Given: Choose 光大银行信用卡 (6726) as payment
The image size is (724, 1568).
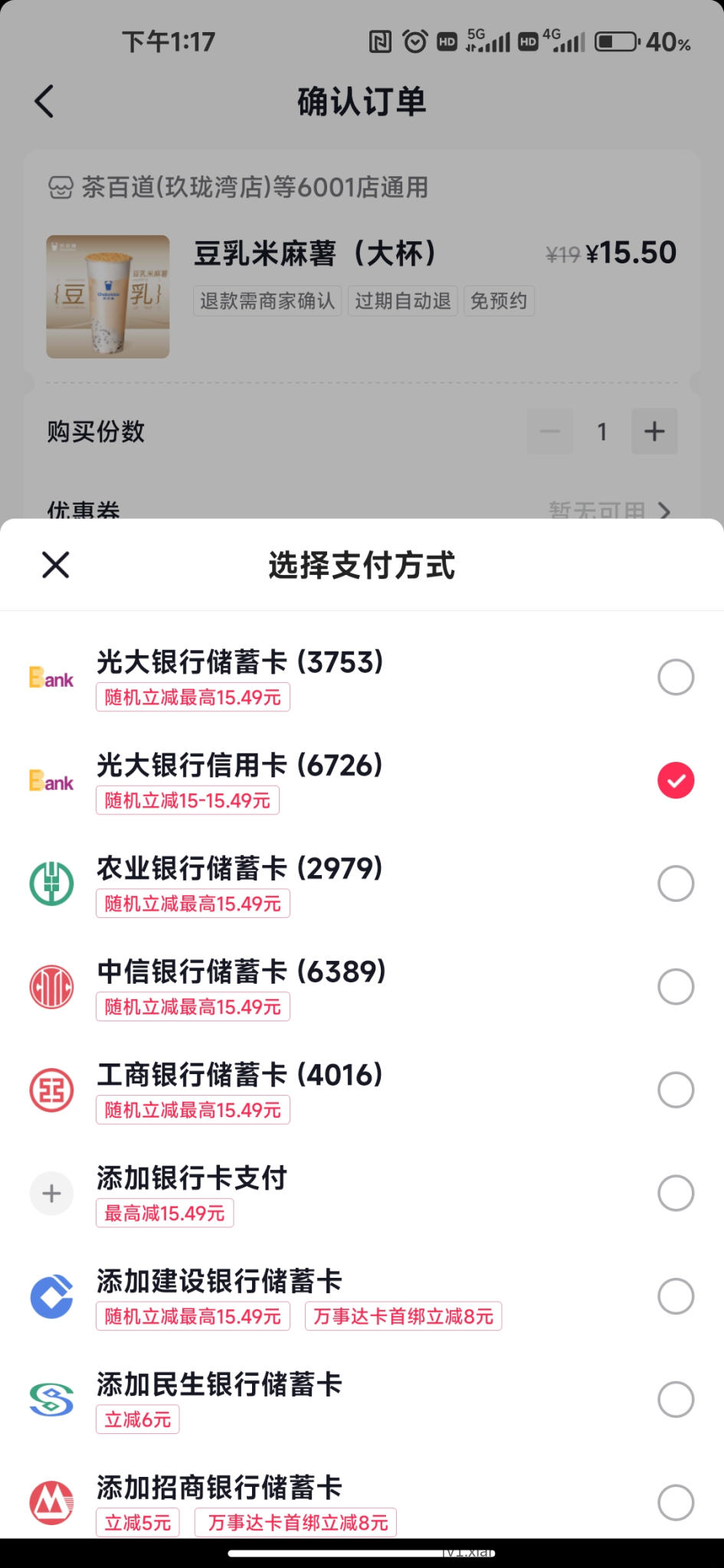Looking at the screenshot, I should 675,780.
